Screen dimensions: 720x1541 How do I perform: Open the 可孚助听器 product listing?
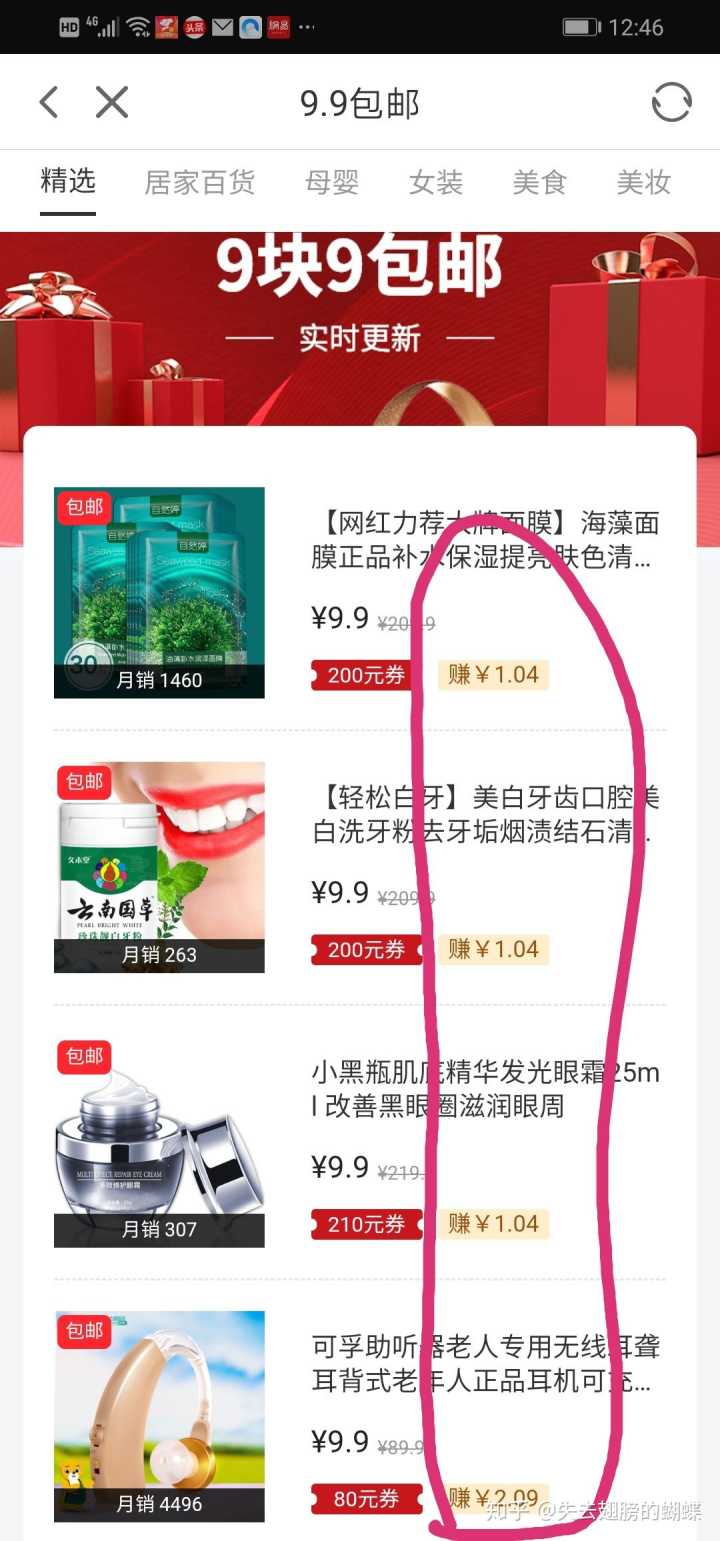point(484,1364)
